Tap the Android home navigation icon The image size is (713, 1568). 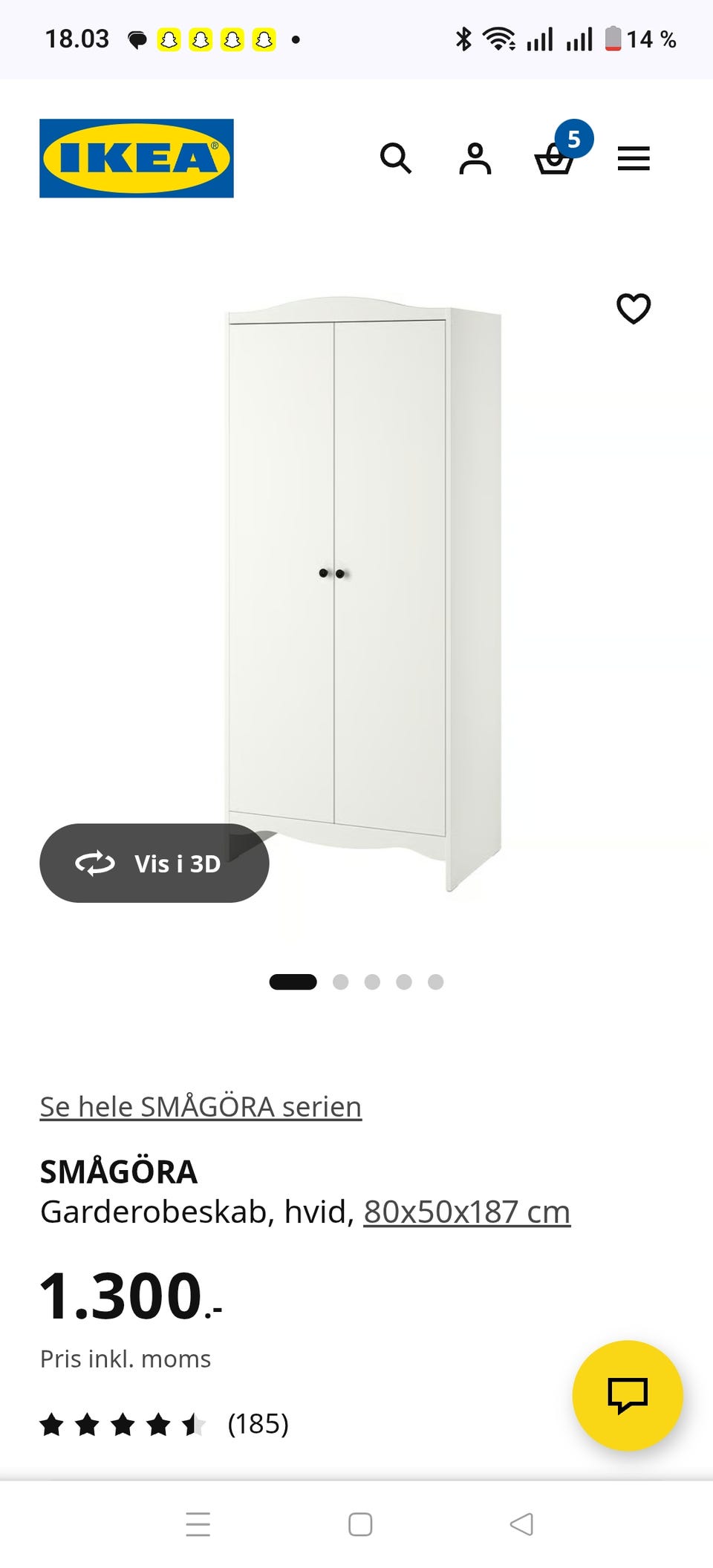pos(359,1526)
